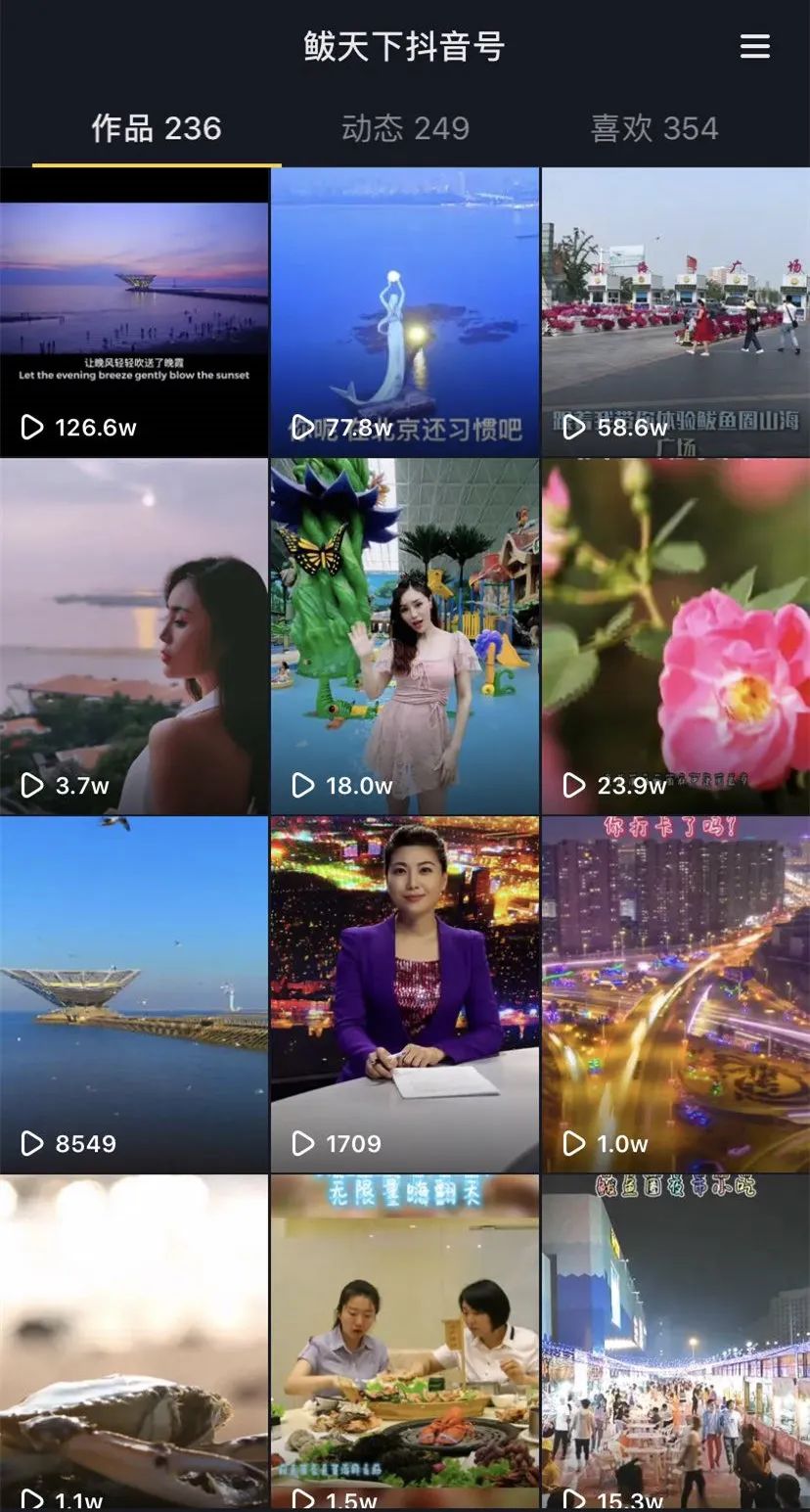Open the seafood dining video with 1.5w views

[x=405, y=1343]
